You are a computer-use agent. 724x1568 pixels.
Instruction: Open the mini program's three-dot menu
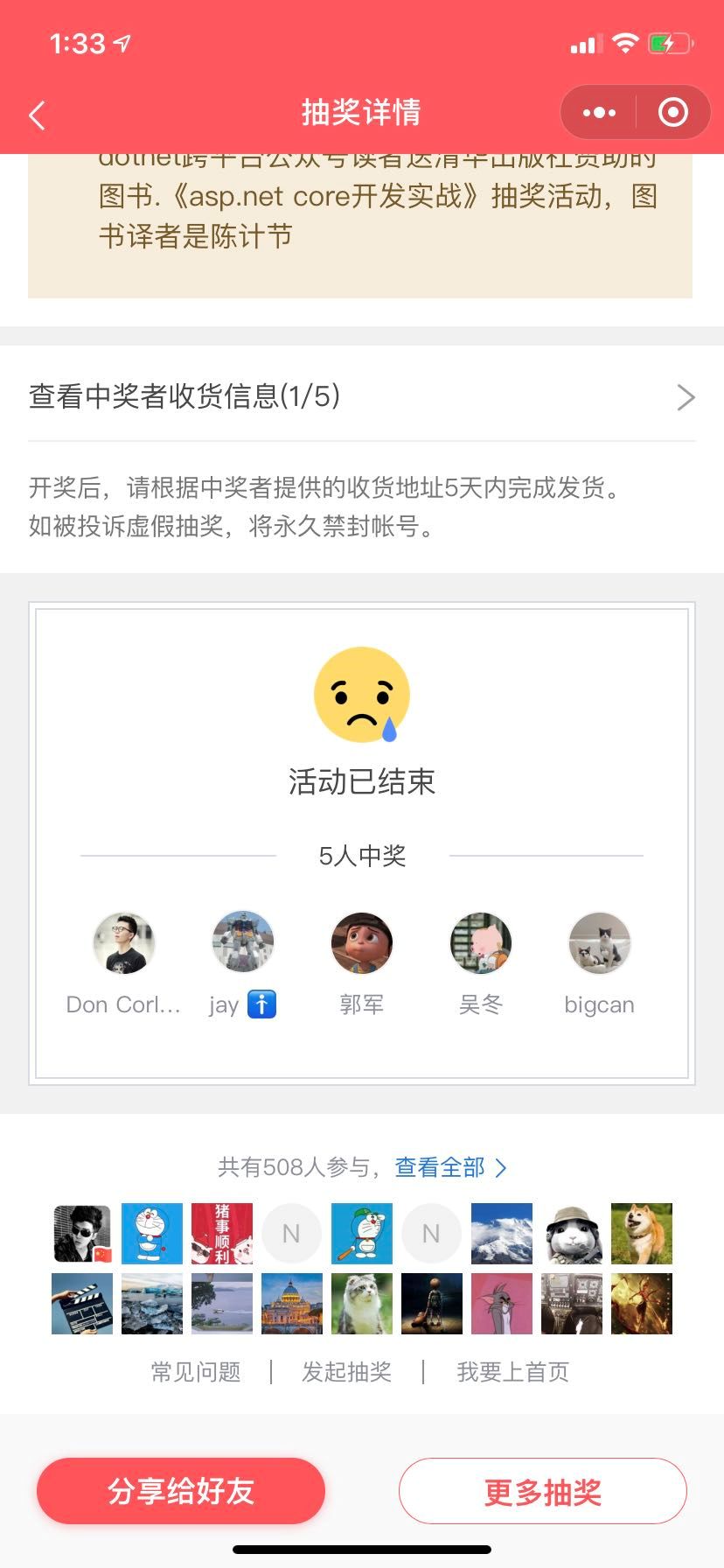pyautogui.click(x=599, y=113)
